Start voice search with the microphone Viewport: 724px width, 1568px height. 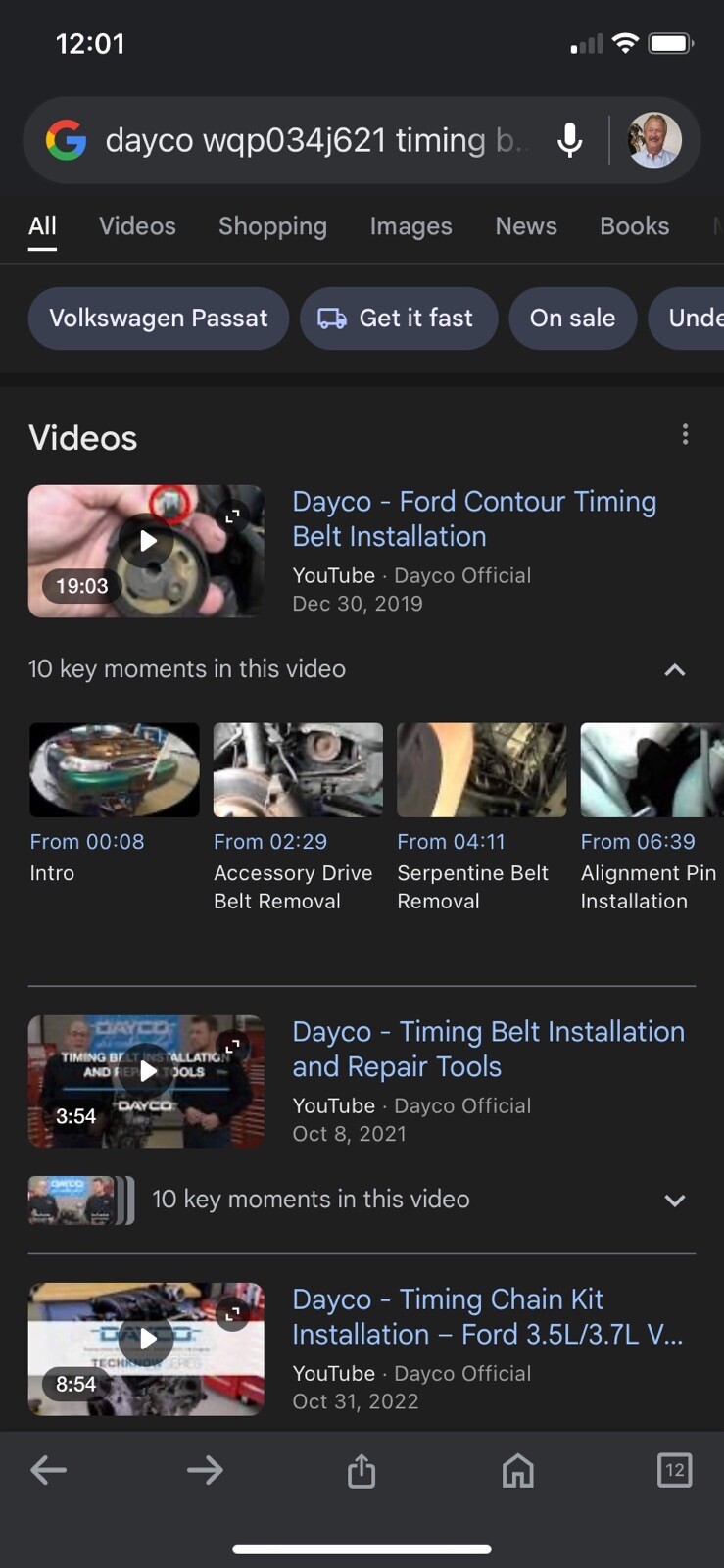coord(570,140)
